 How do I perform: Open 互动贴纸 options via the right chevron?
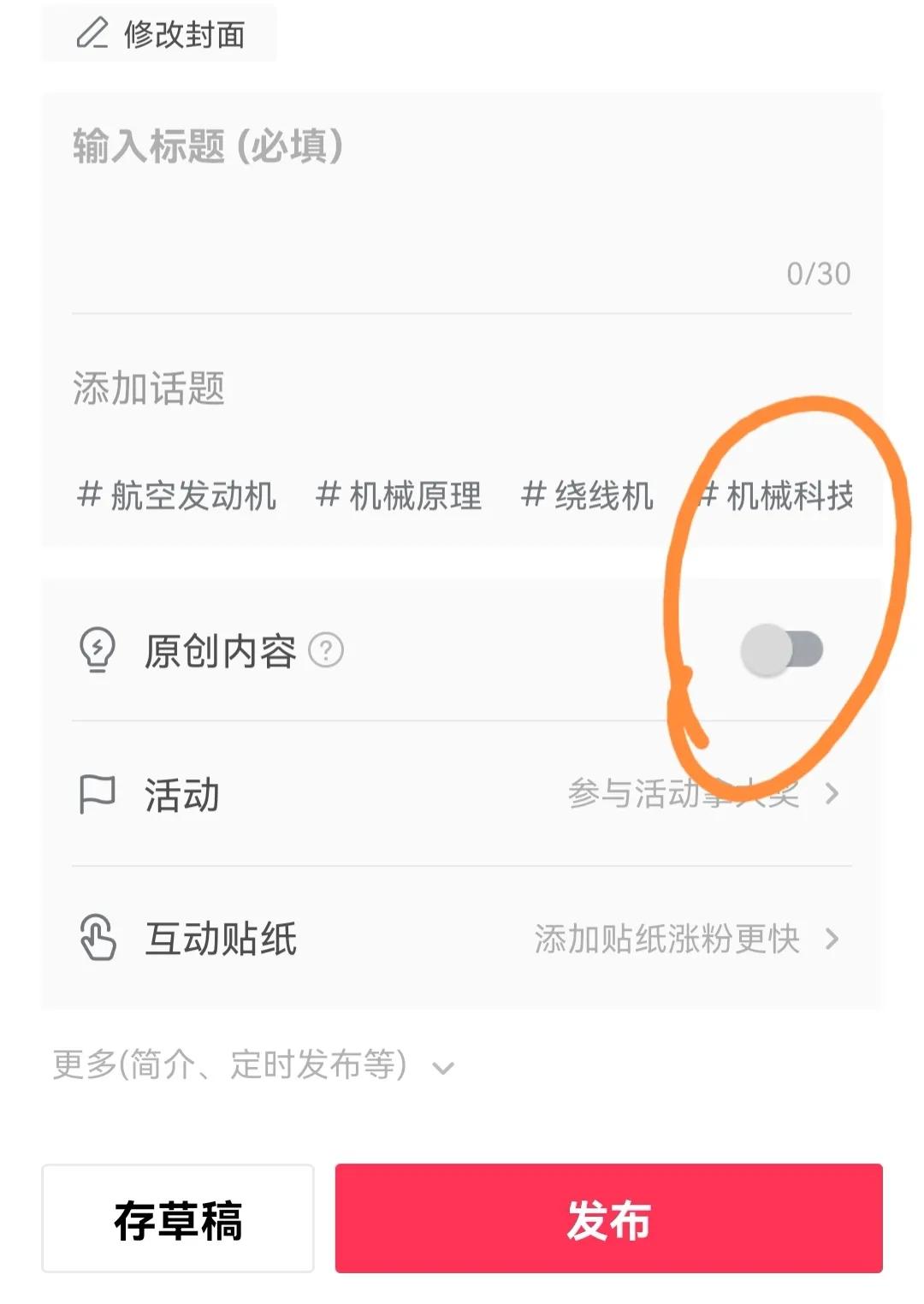tap(831, 939)
